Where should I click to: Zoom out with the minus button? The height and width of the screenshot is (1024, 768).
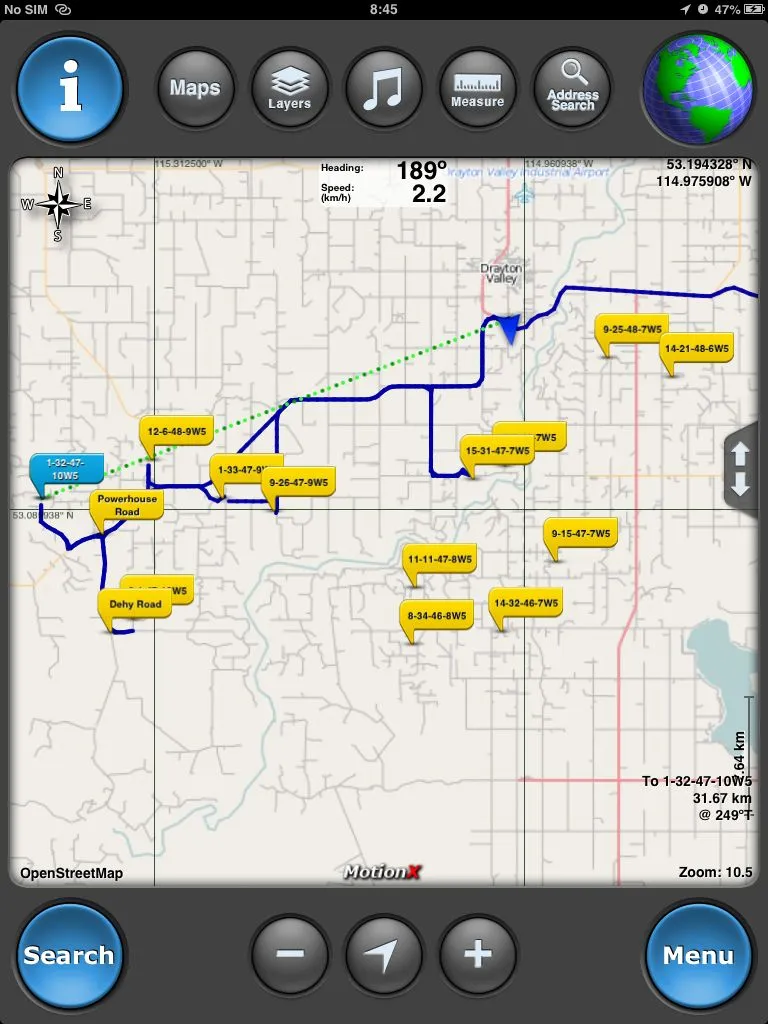[x=289, y=954]
